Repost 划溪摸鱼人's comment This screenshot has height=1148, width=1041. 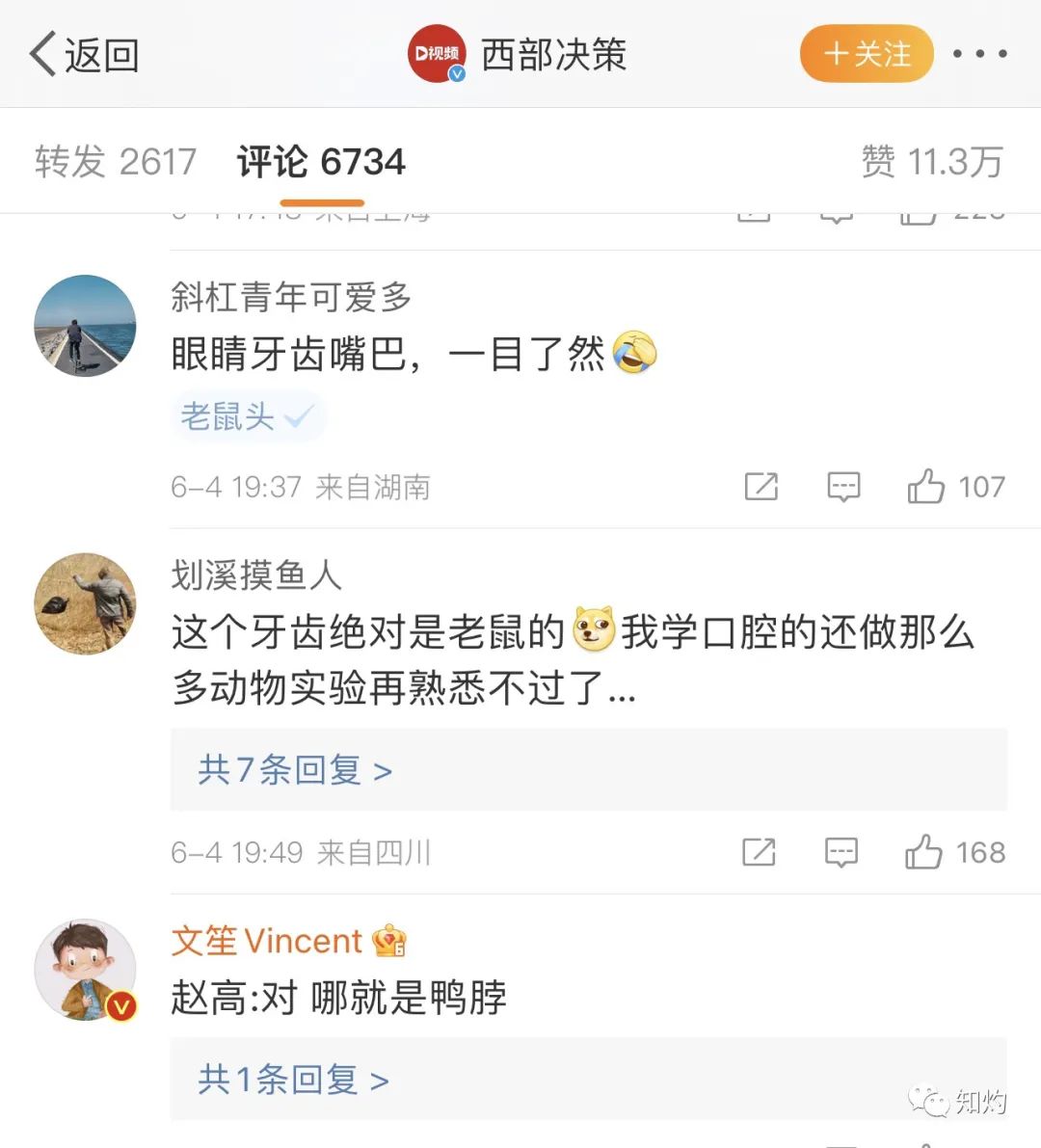tap(759, 852)
